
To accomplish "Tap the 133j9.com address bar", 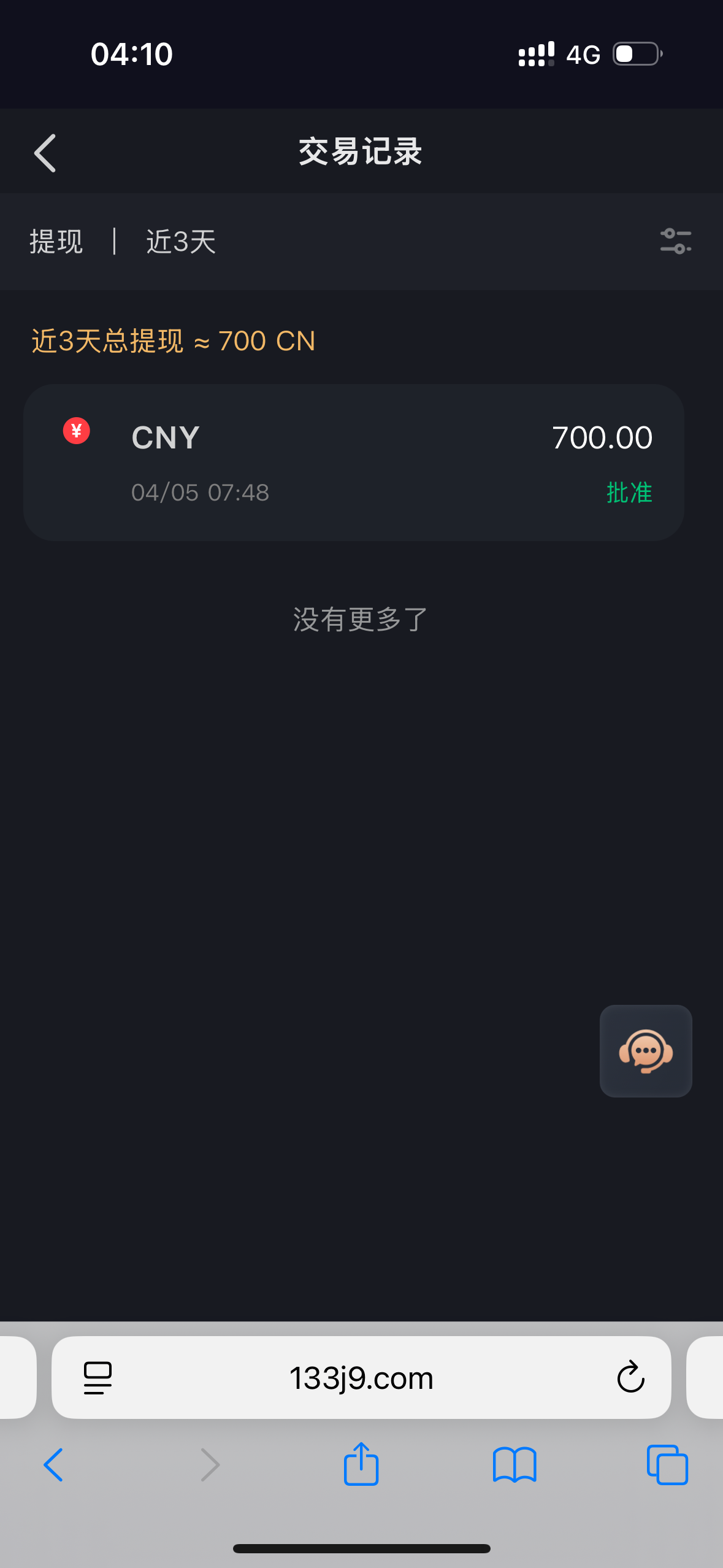I will tap(361, 1378).
